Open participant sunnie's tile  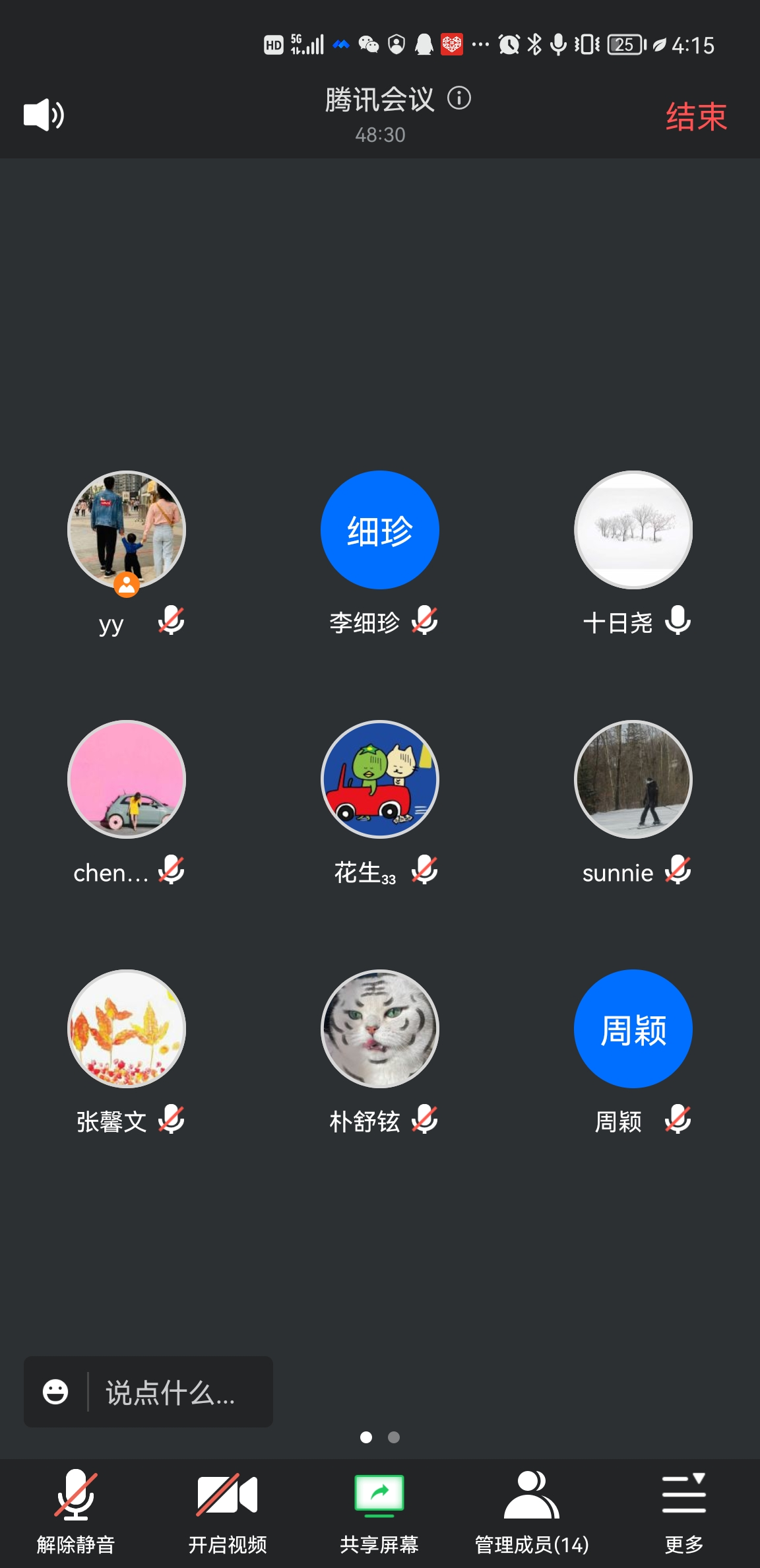(633, 779)
